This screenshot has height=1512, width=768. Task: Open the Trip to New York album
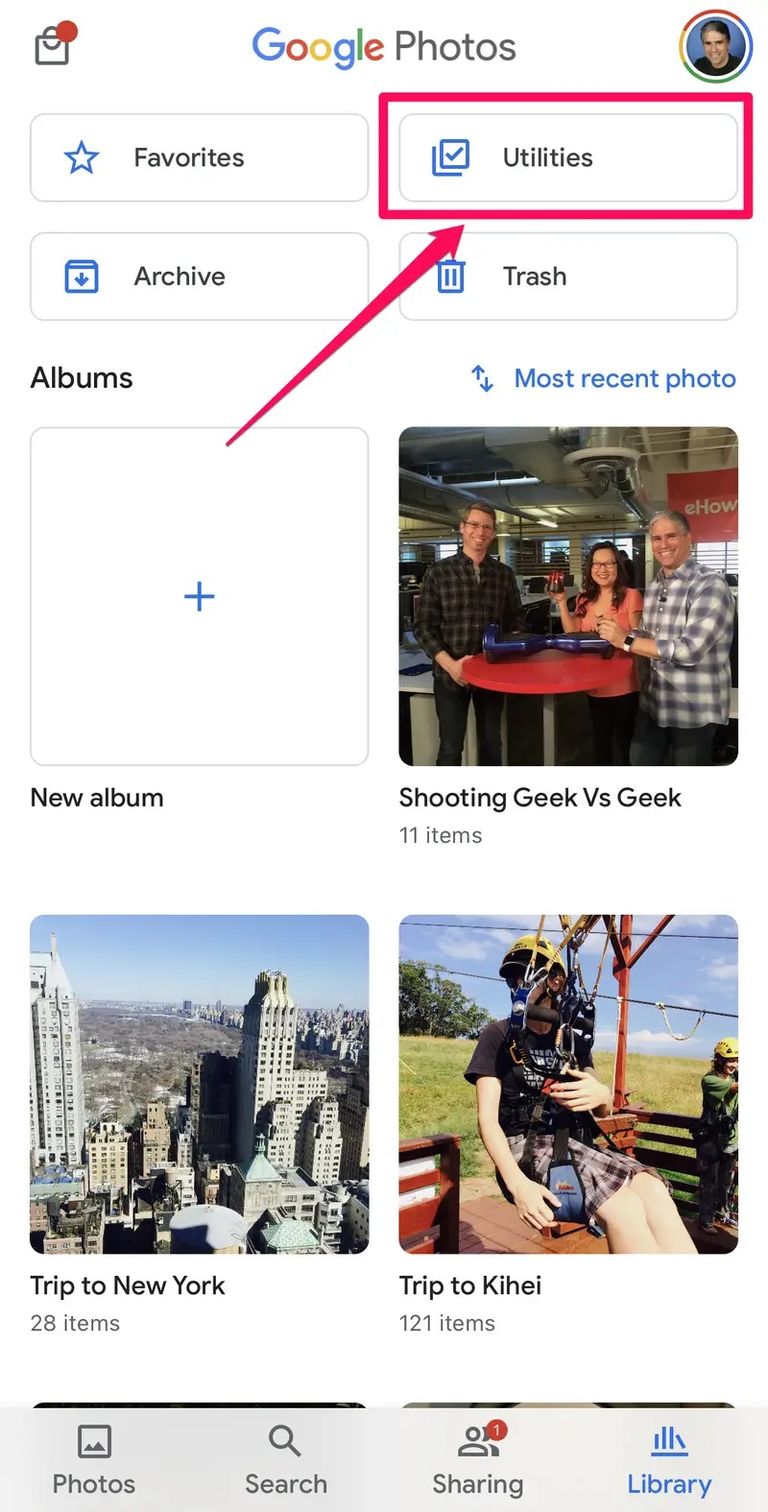[199, 1084]
